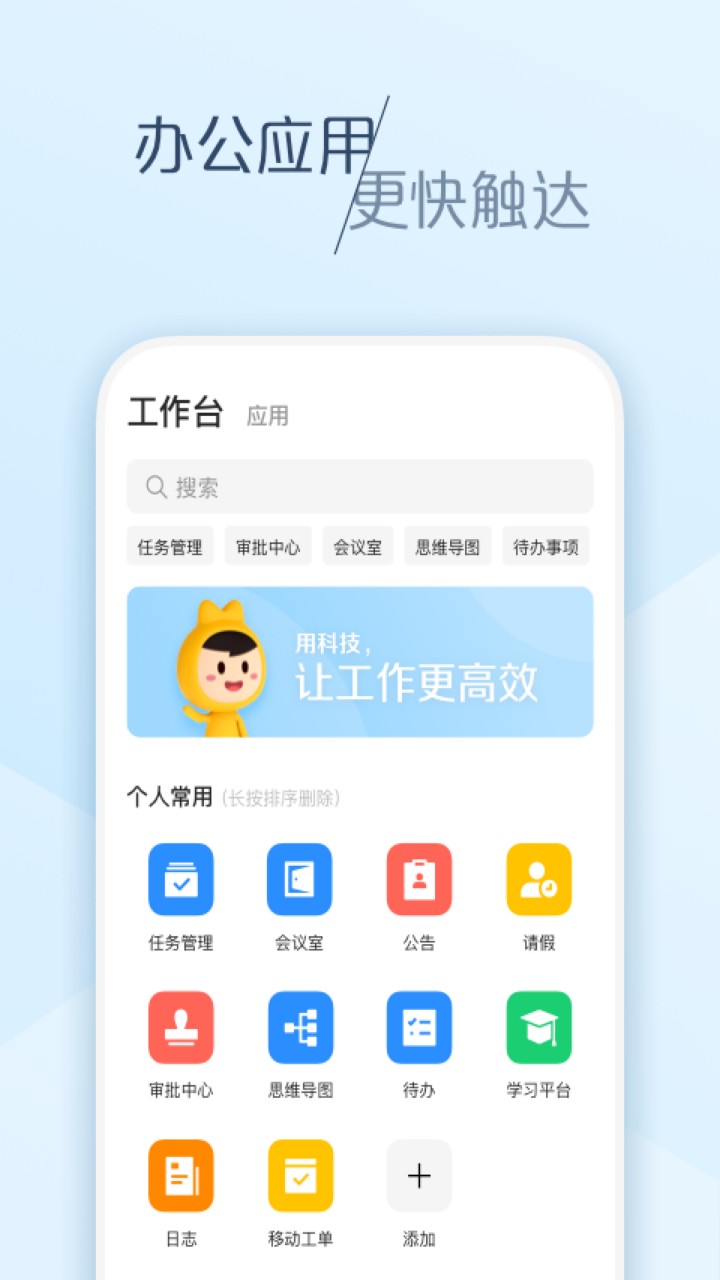Screen dimensions: 720x1280
Task: Select the 工作台 tab
Action: coord(175,412)
